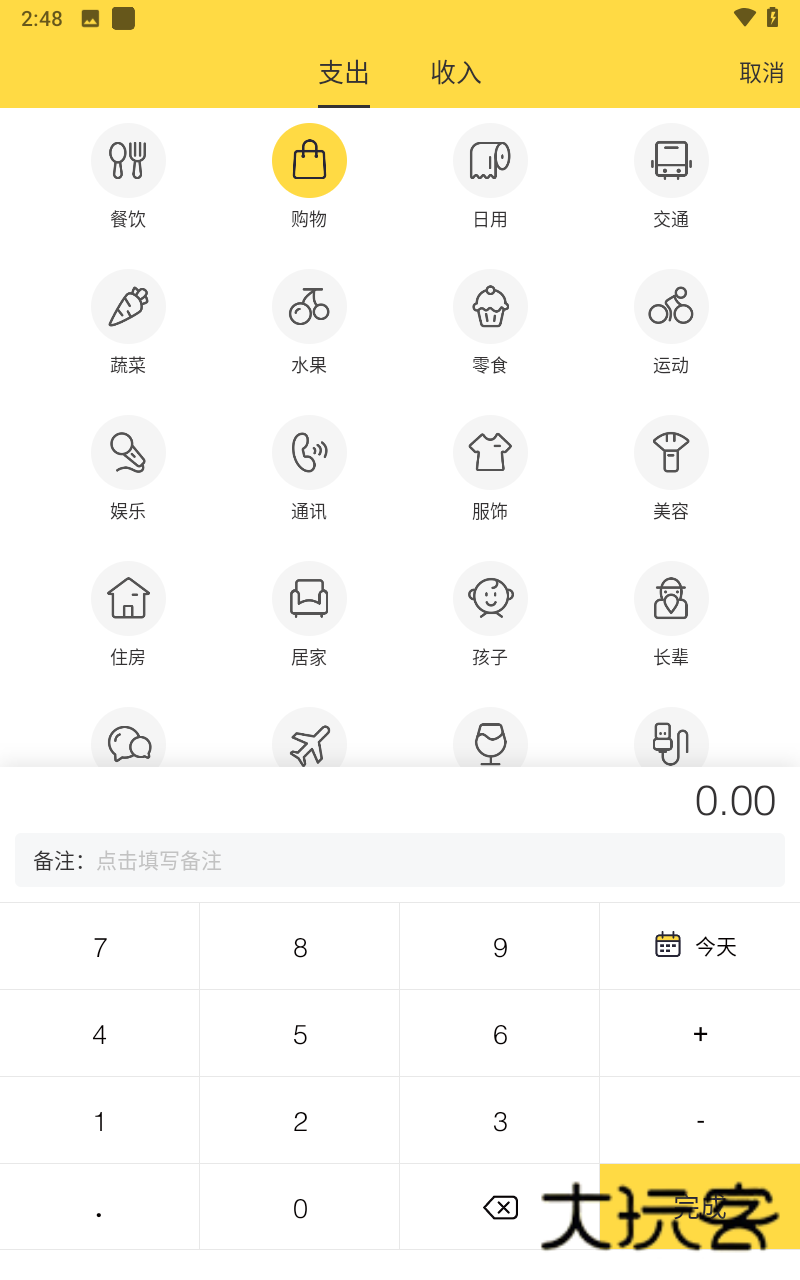Pick the 居家 home furnishing sofa icon
Viewport: 800px width, 1280px height.
click(309, 598)
